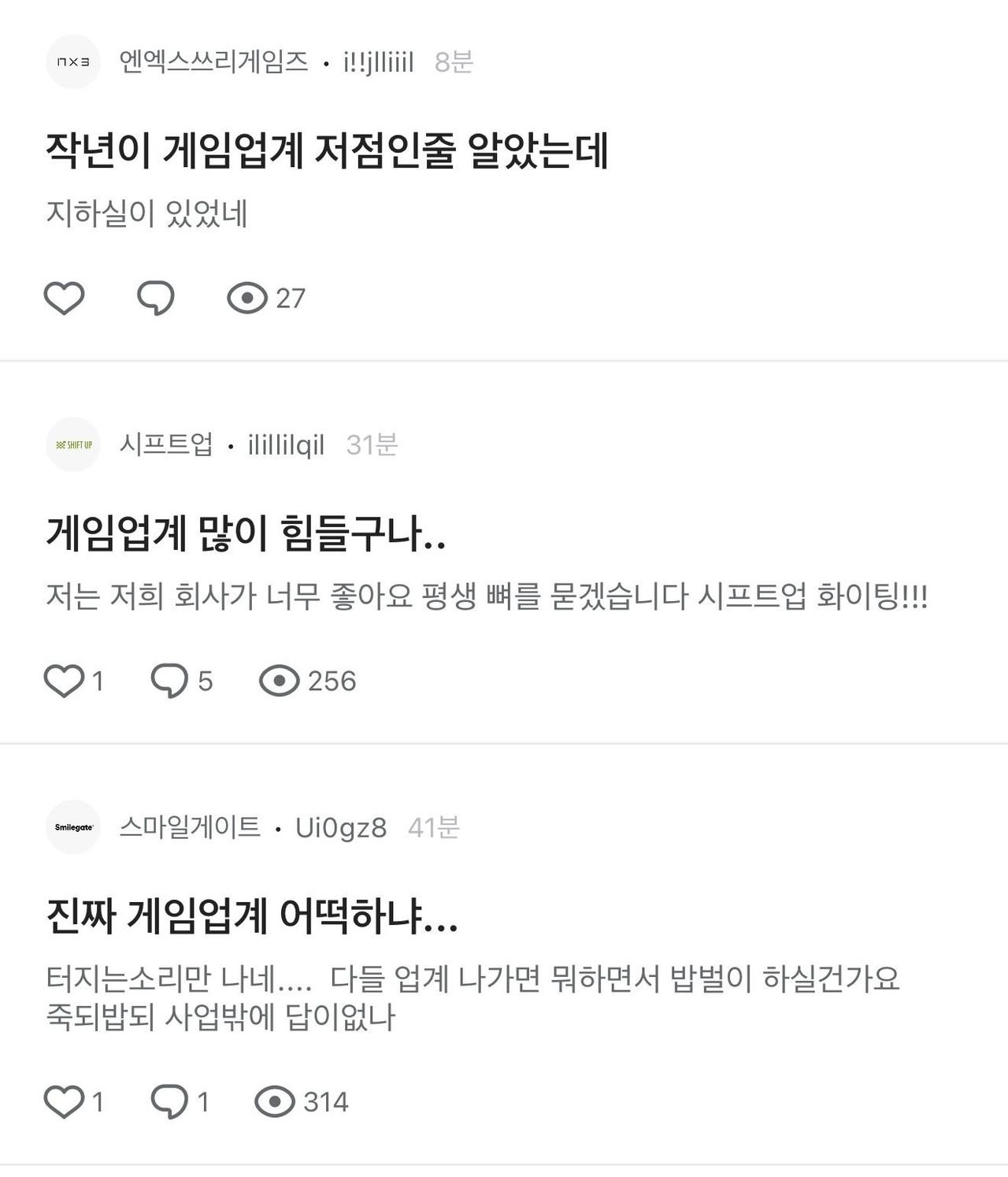Image resolution: width=1008 pixels, height=1177 pixels.
Task: Like the post '게임업계 많이 힘들구나..'
Action: point(65,681)
